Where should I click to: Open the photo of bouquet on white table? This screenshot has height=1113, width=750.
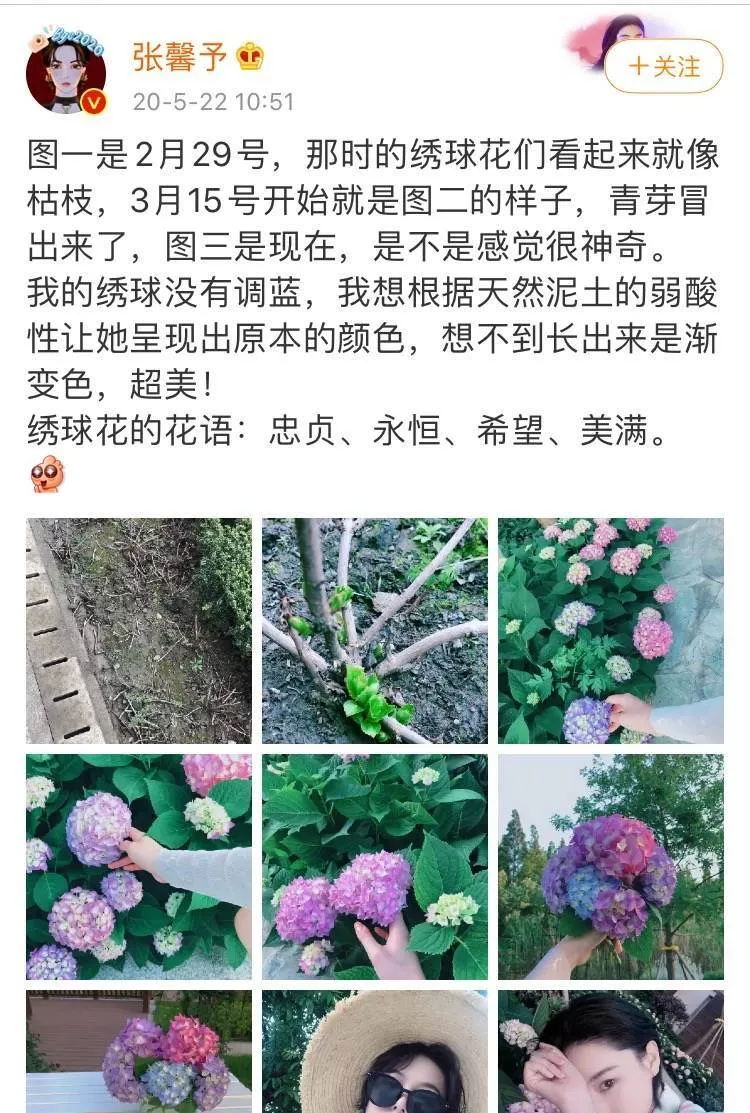pyautogui.click(x=138, y=1051)
